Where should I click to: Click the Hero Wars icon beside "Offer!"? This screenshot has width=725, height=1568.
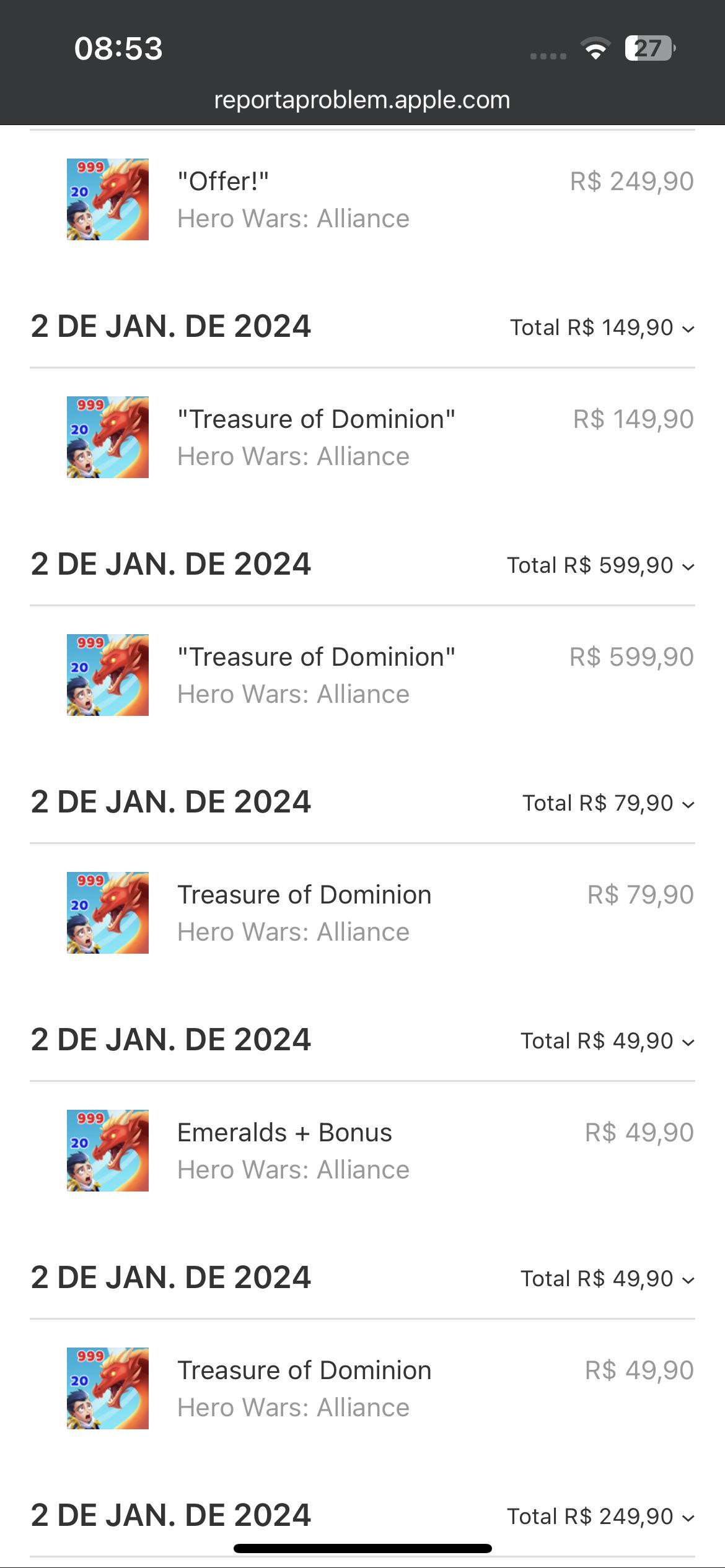click(x=107, y=200)
